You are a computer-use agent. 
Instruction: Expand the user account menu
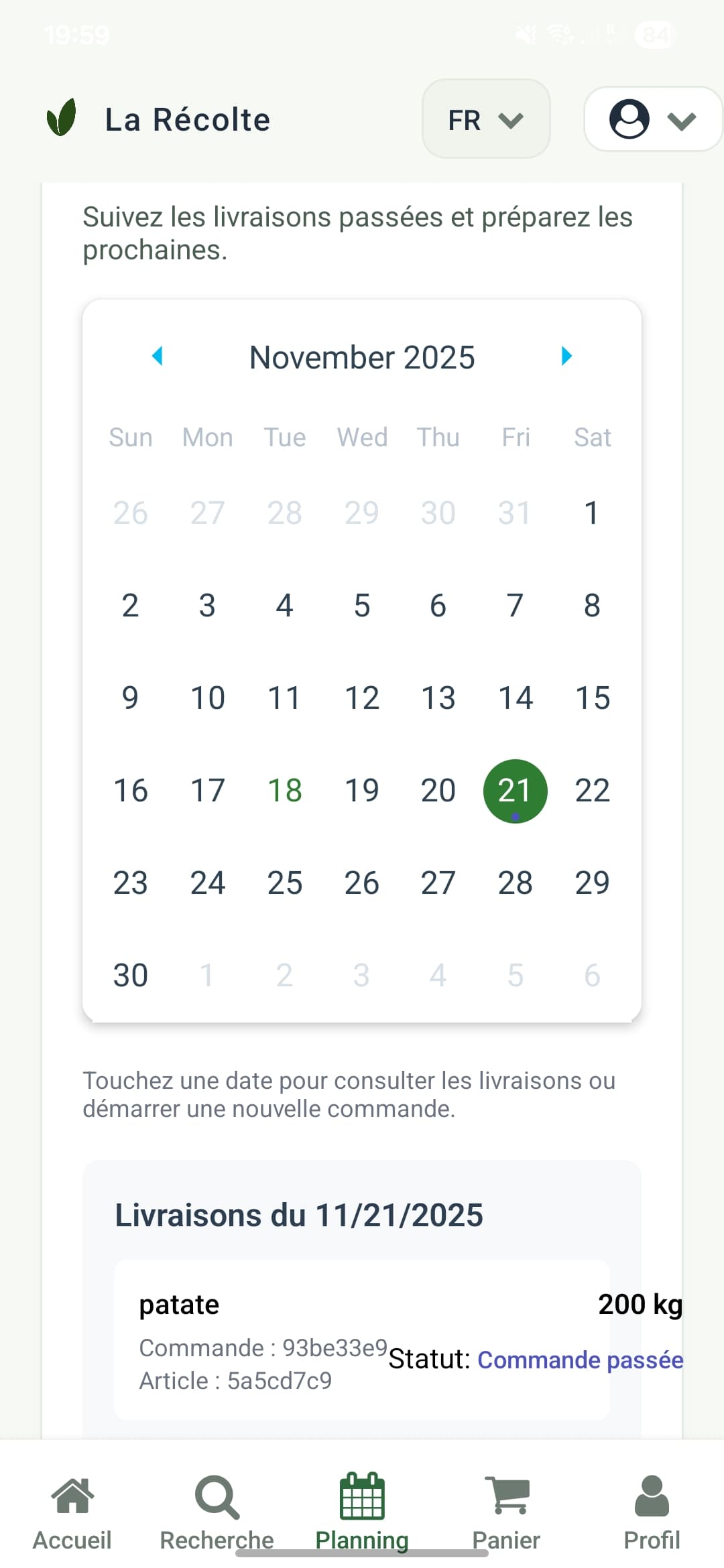pos(652,120)
